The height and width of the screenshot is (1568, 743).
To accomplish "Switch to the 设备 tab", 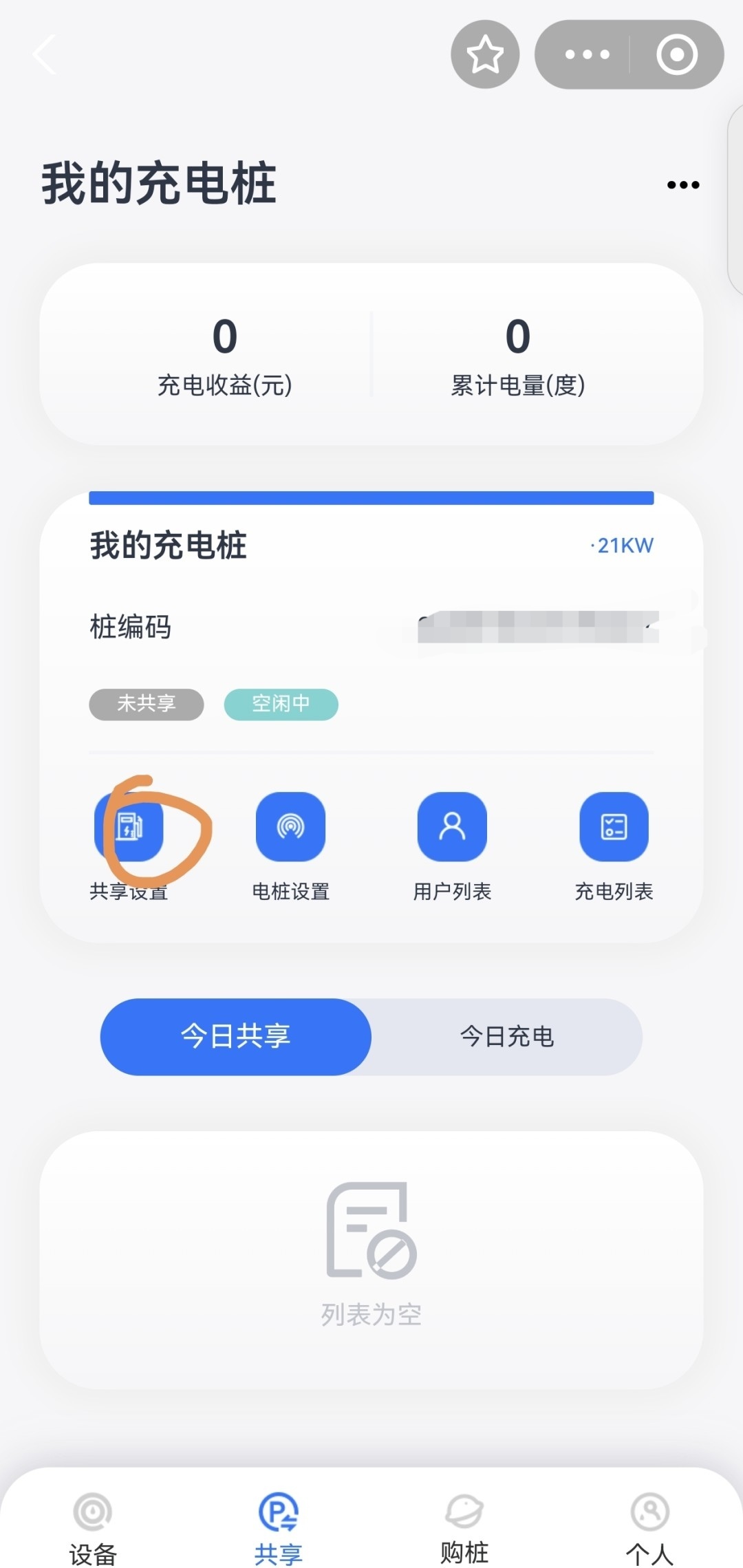I will pos(93,1526).
